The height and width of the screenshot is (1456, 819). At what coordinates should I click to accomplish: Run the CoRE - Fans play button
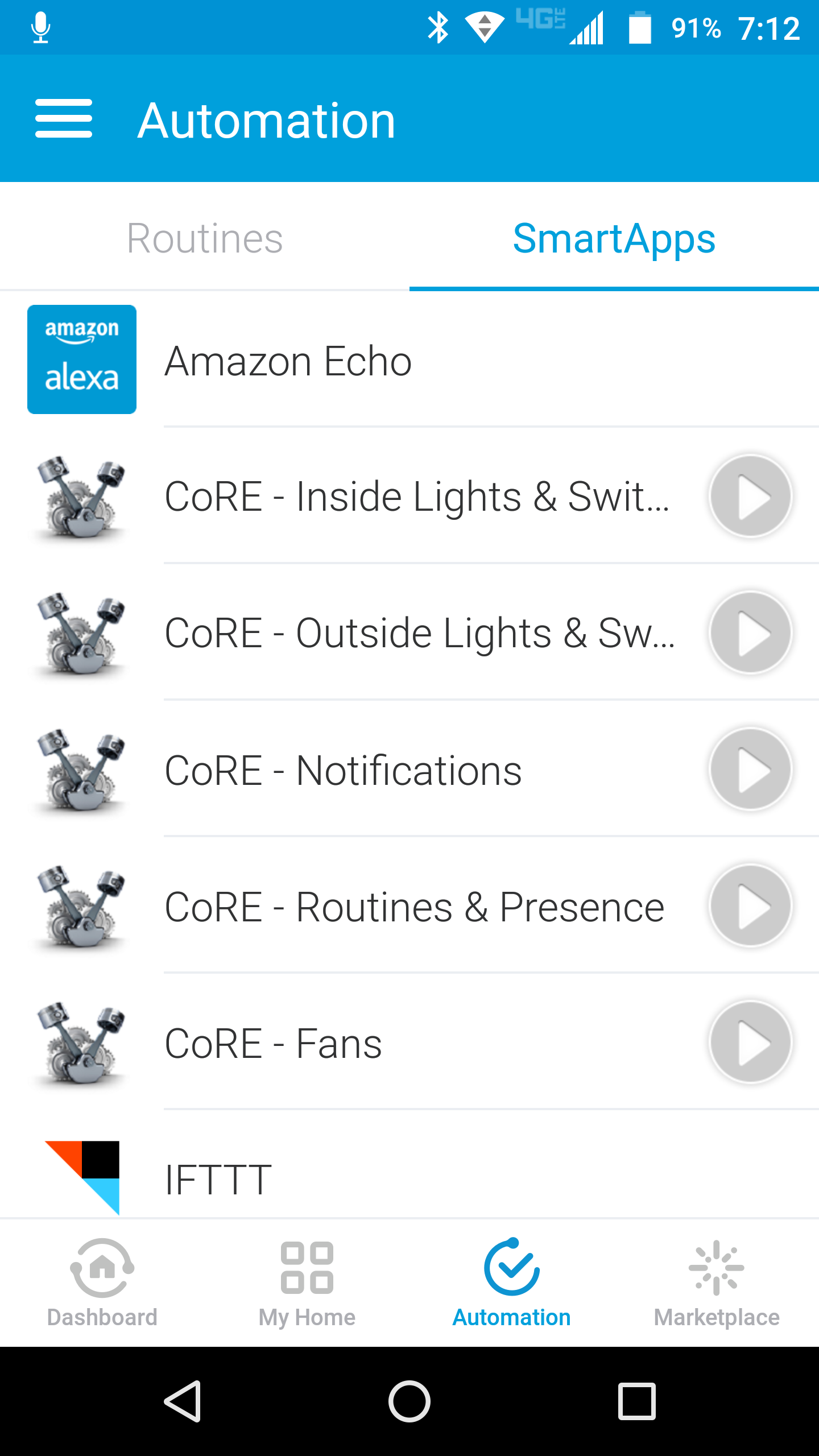click(x=751, y=1042)
